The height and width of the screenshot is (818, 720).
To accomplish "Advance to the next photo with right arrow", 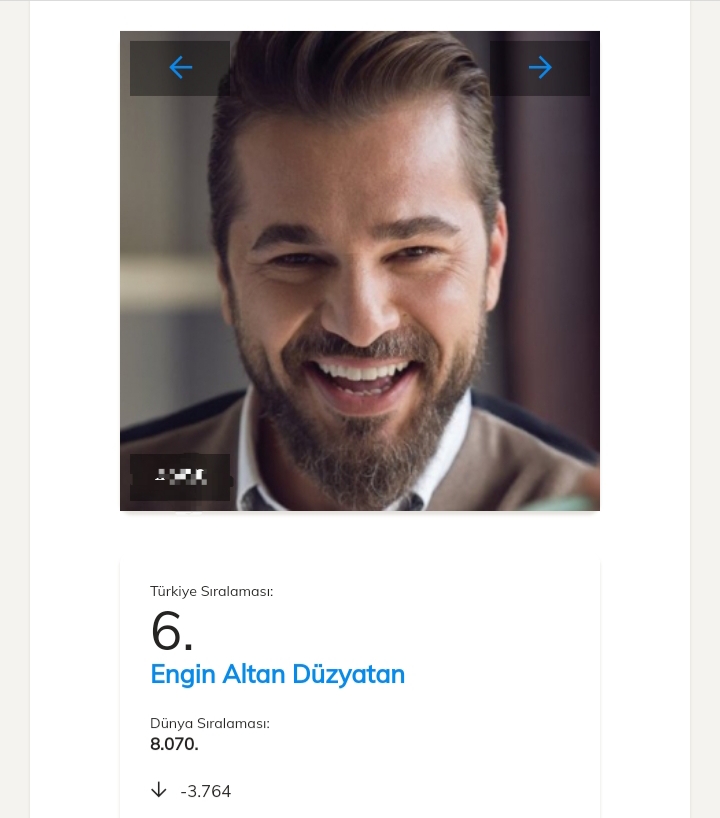I will pyautogui.click(x=540, y=68).
